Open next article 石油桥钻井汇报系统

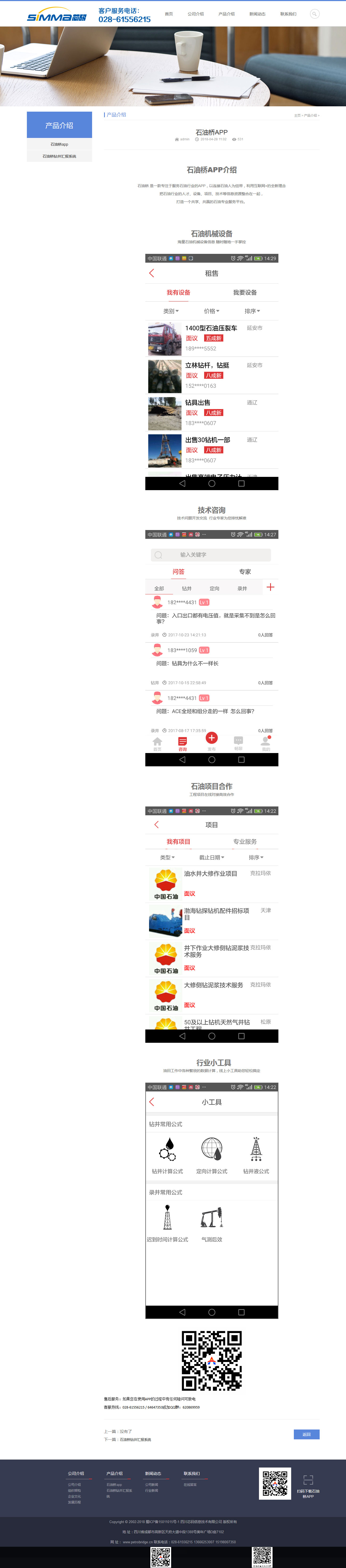tap(135, 1440)
